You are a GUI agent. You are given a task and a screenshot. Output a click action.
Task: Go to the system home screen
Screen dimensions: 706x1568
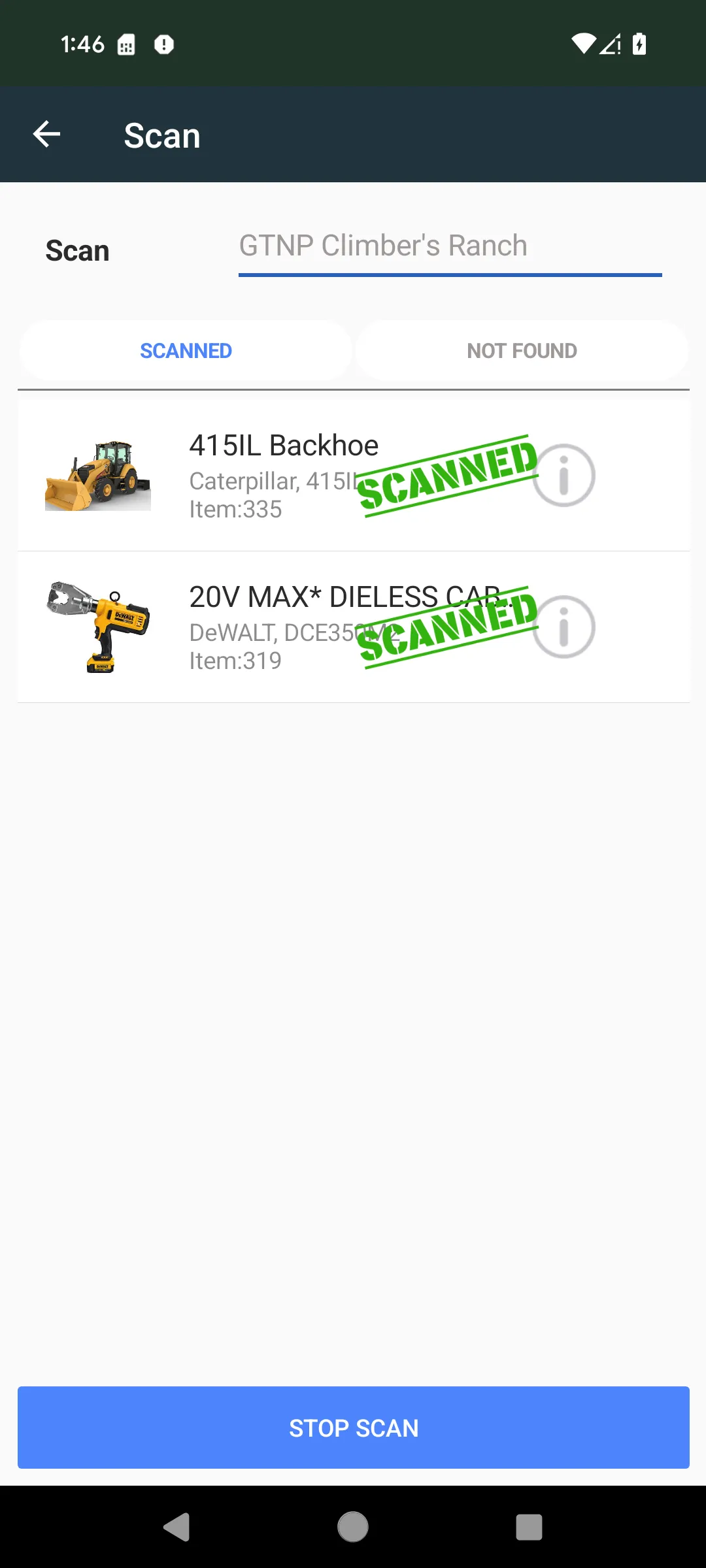(x=353, y=1527)
